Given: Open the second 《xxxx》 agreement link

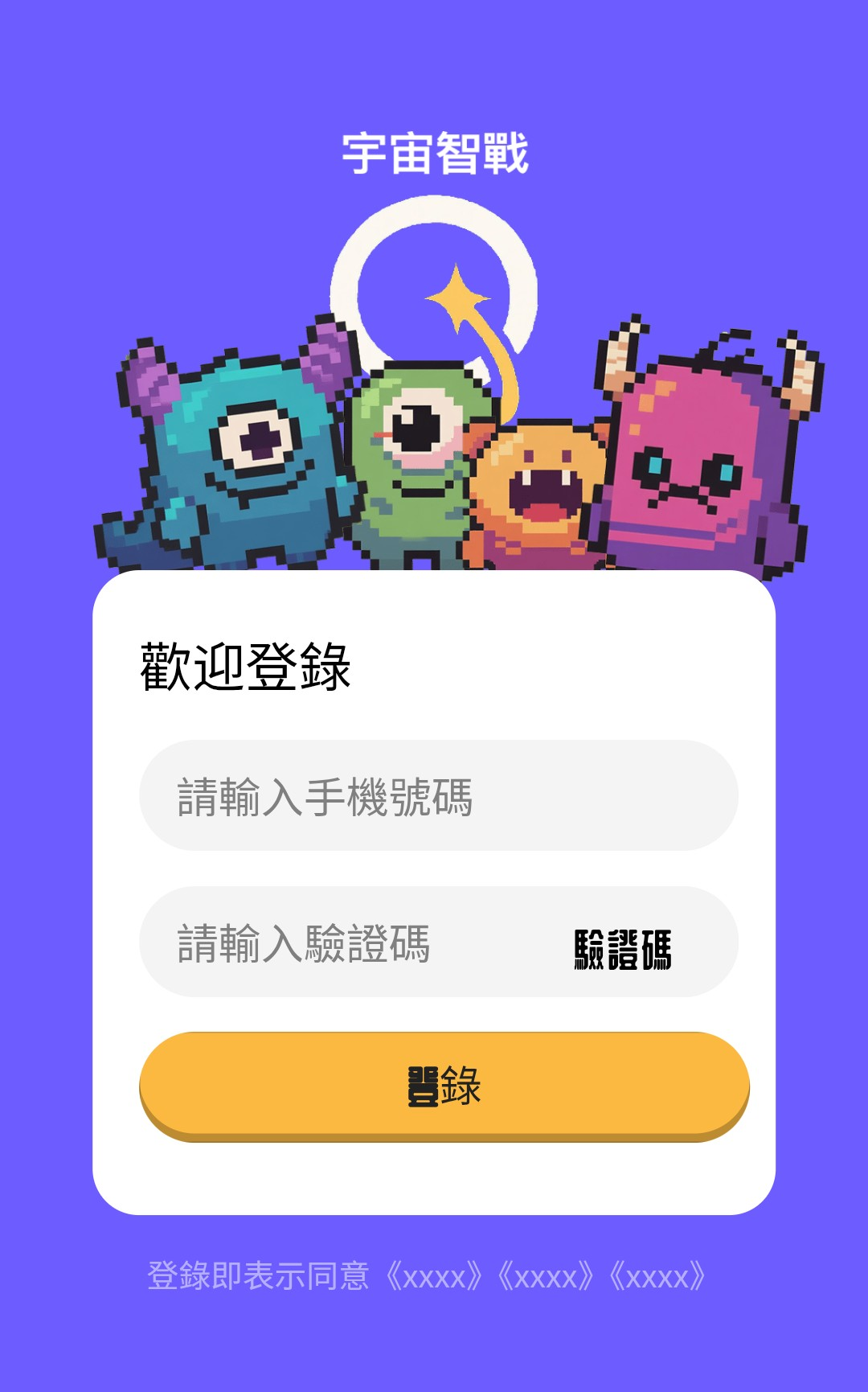Looking at the screenshot, I should coord(546,1277).
